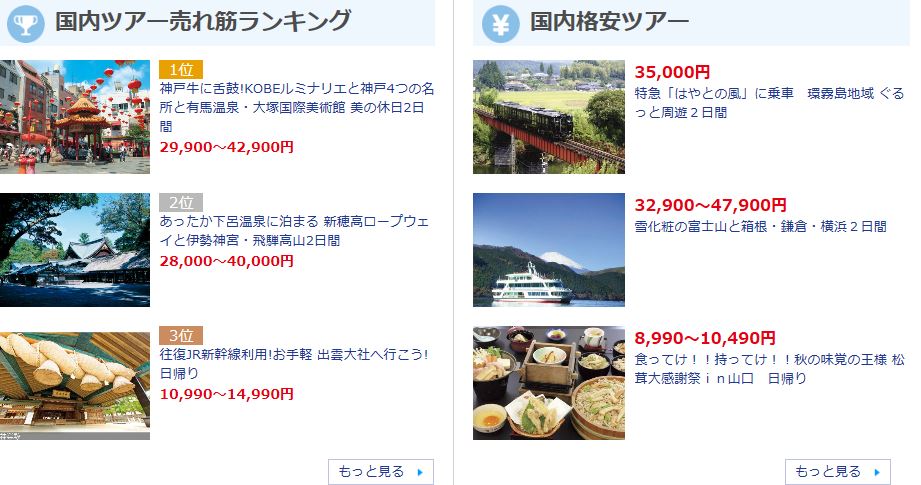Viewport: 921px width, 485px height.
Task: Tap the 出雲大社 shimenawa rope photo
Action: coord(75,383)
